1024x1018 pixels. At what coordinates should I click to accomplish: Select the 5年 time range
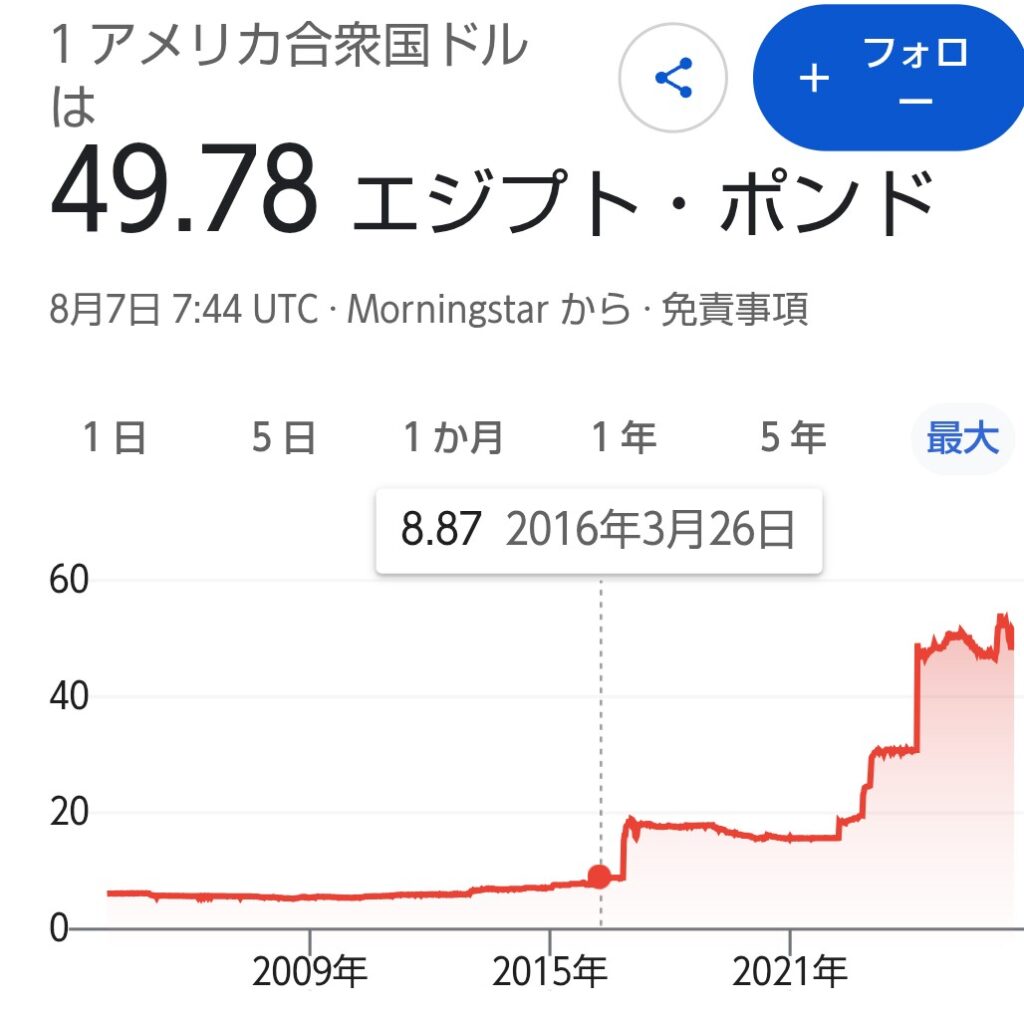pos(793,437)
